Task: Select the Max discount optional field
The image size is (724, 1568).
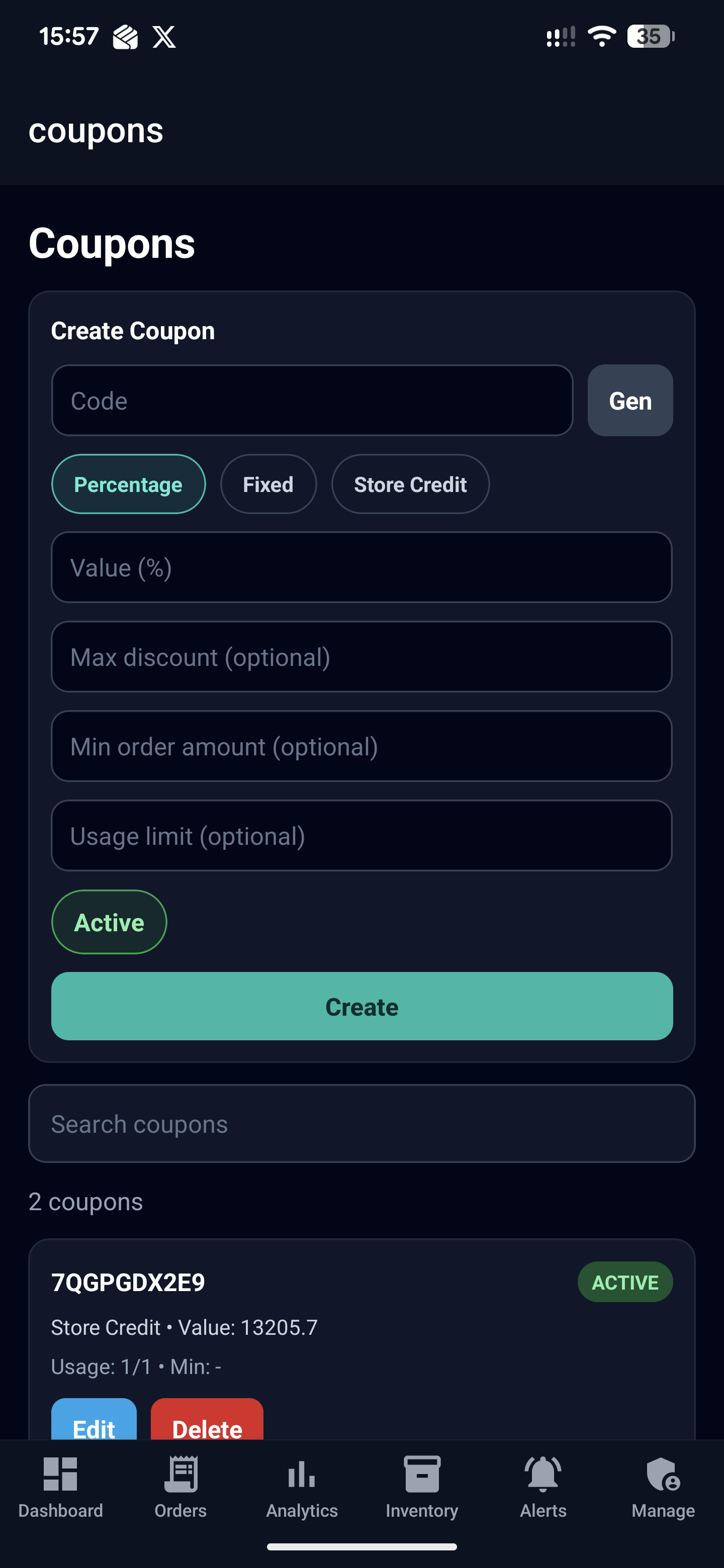Action: coord(361,657)
